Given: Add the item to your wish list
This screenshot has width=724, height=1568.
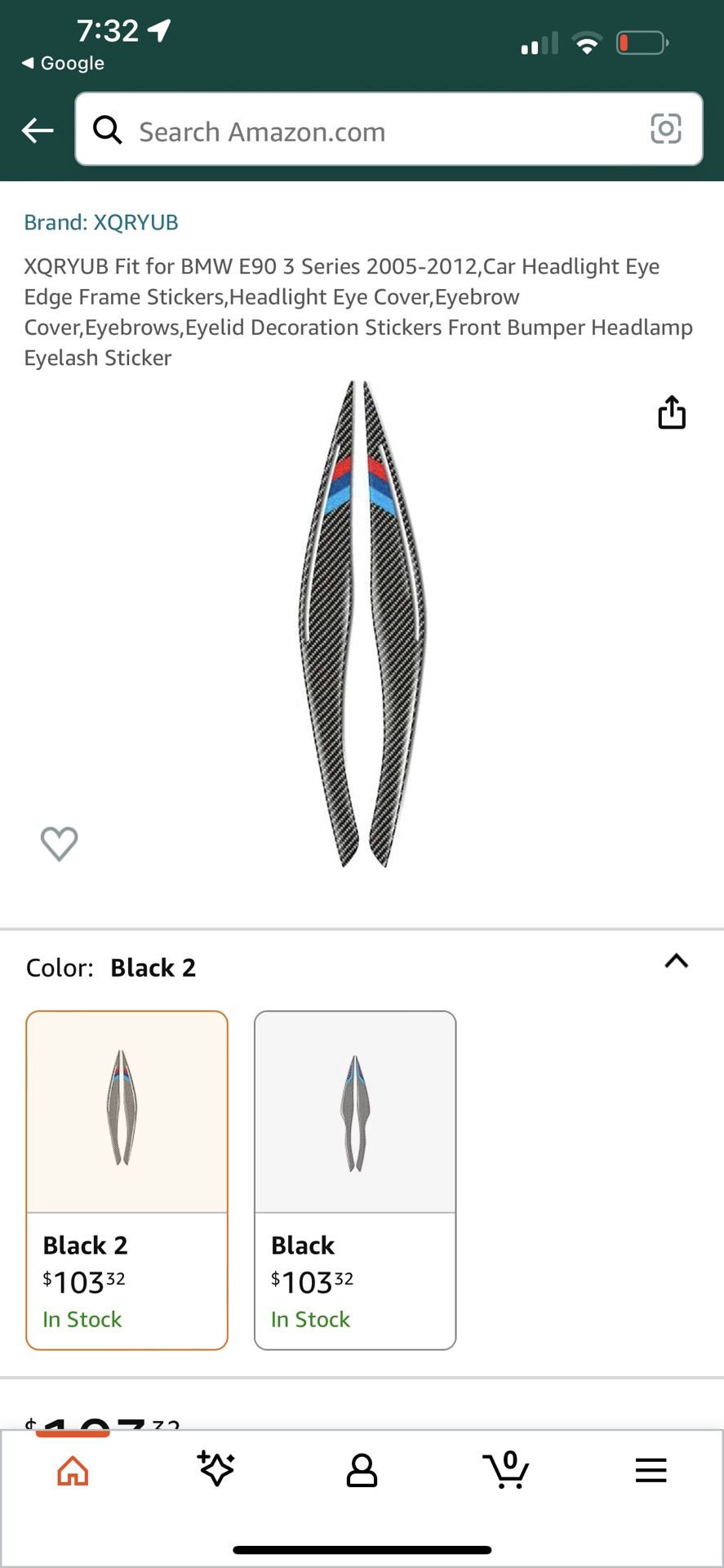Looking at the screenshot, I should pos(60,844).
